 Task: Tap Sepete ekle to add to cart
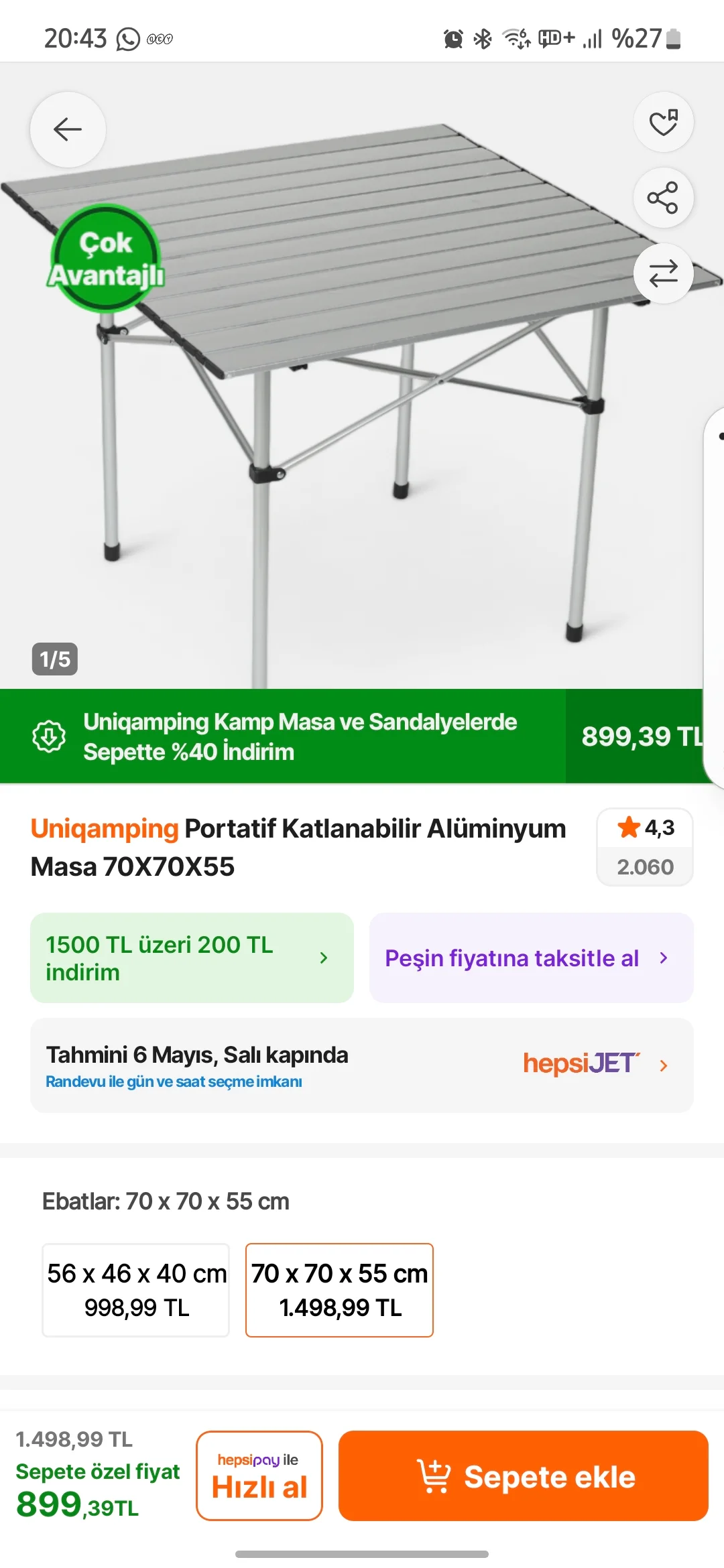(x=523, y=1476)
